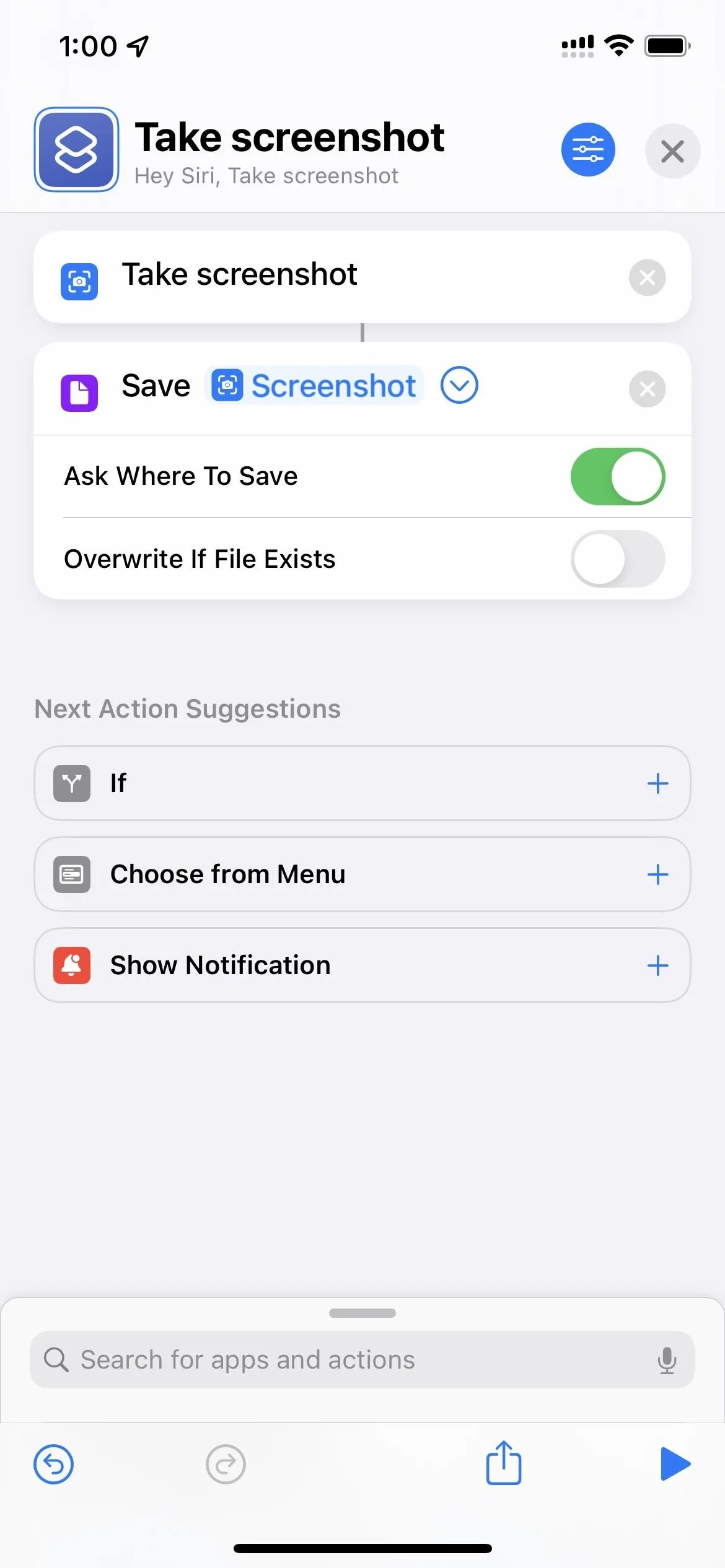
Task: Add the If action suggestion
Action: [x=657, y=783]
